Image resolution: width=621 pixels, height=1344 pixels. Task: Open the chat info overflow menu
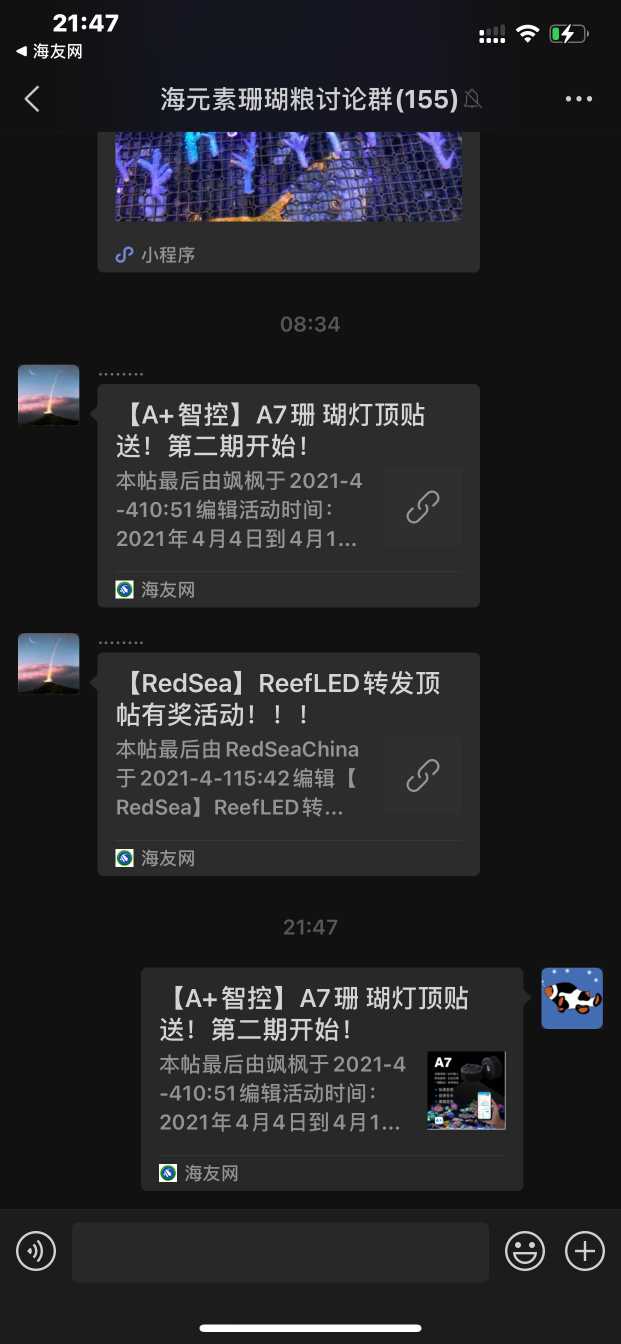pyautogui.click(x=579, y=98)
